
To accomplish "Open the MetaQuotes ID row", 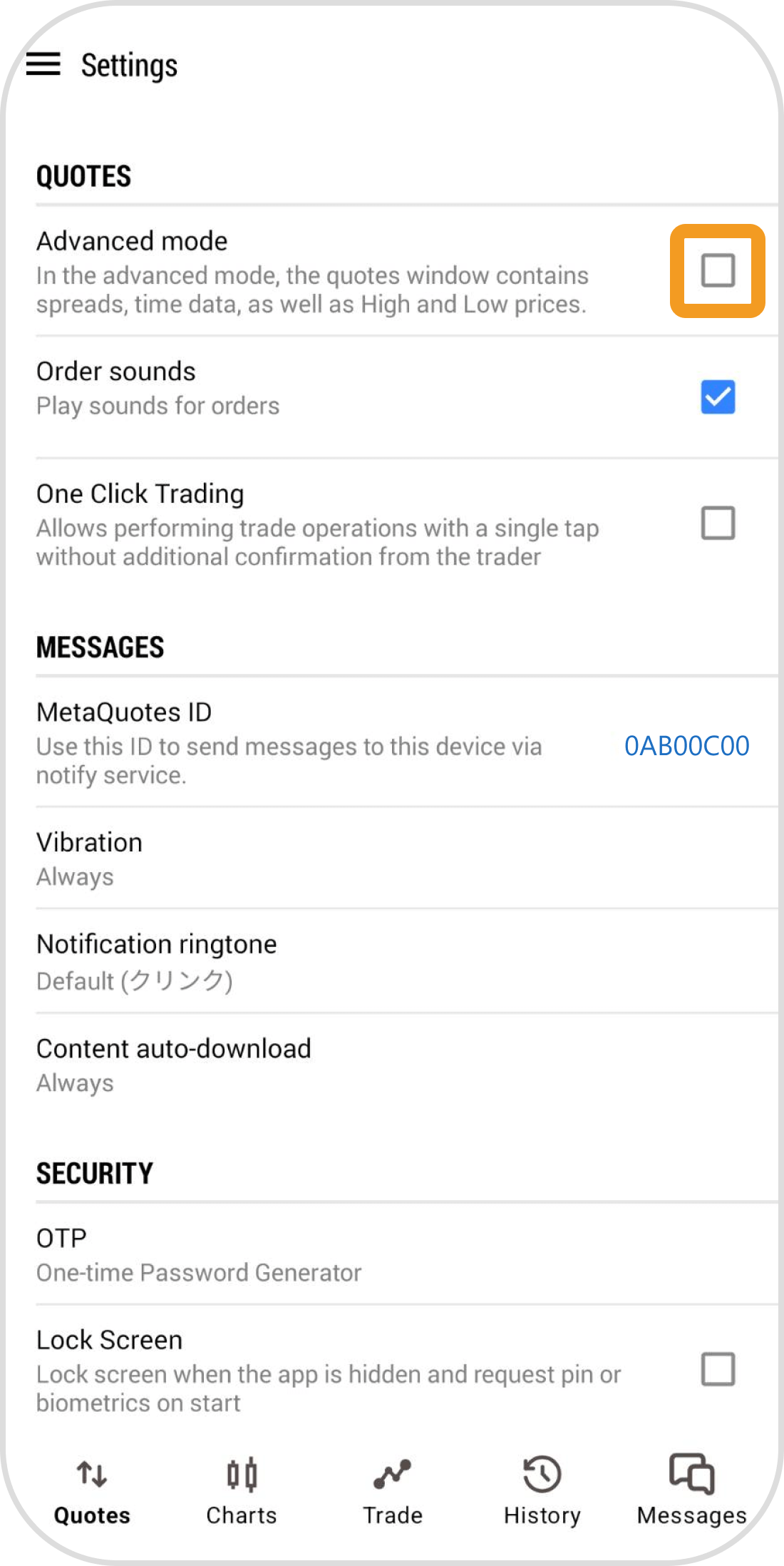I will click(x=392, y=743).
